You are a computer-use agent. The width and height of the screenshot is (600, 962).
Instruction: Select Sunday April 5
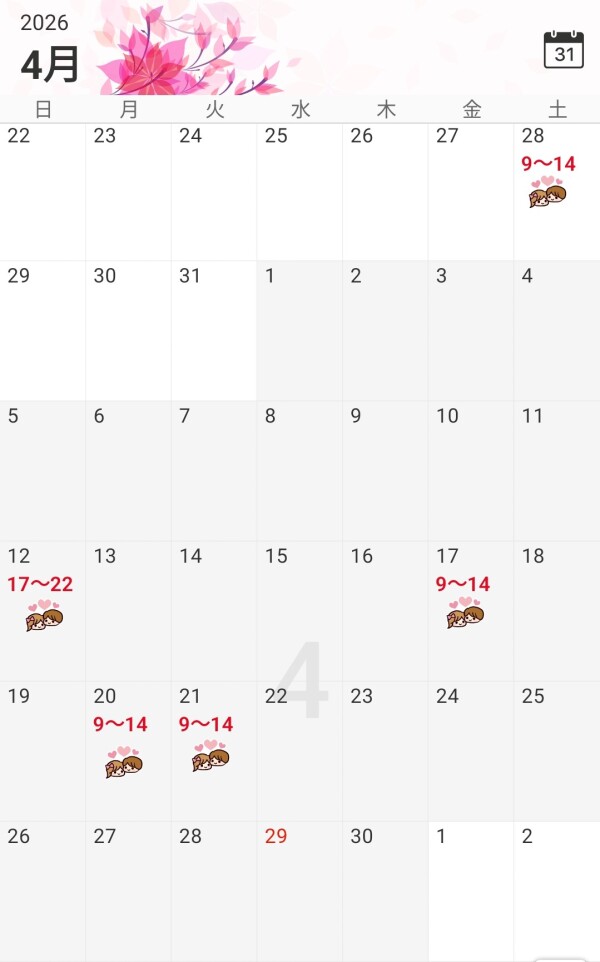(42, 470)
